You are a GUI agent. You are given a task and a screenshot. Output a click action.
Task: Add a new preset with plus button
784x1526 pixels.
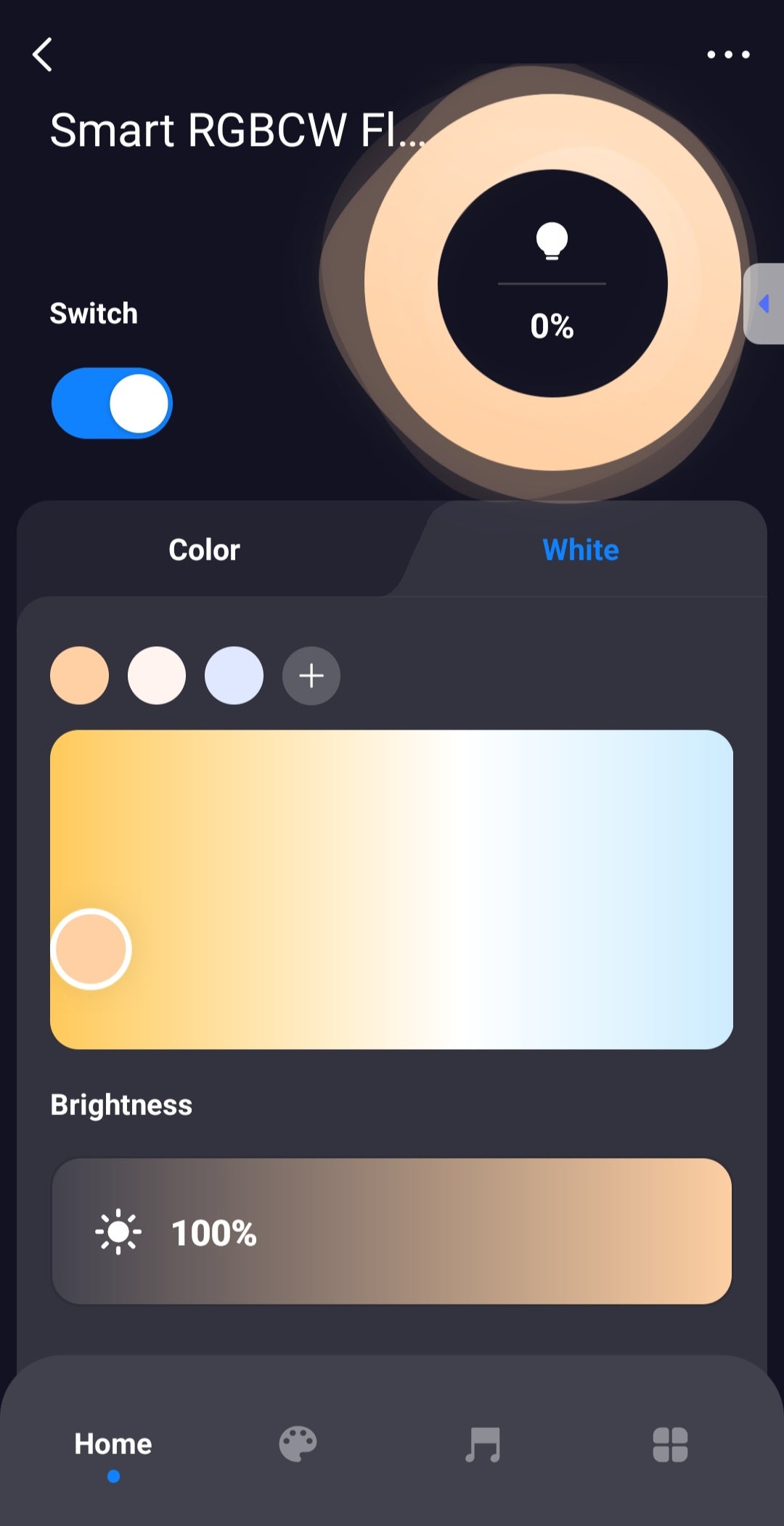(311, 676)
